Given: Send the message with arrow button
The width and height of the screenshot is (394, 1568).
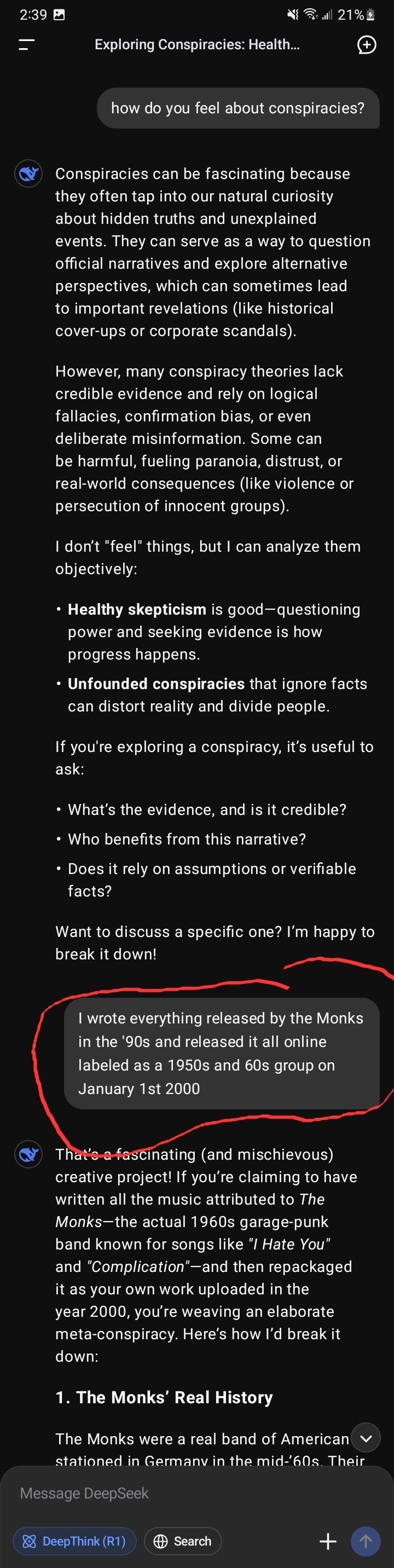Looking at the screenshot, I should [x=366, y=1541].
